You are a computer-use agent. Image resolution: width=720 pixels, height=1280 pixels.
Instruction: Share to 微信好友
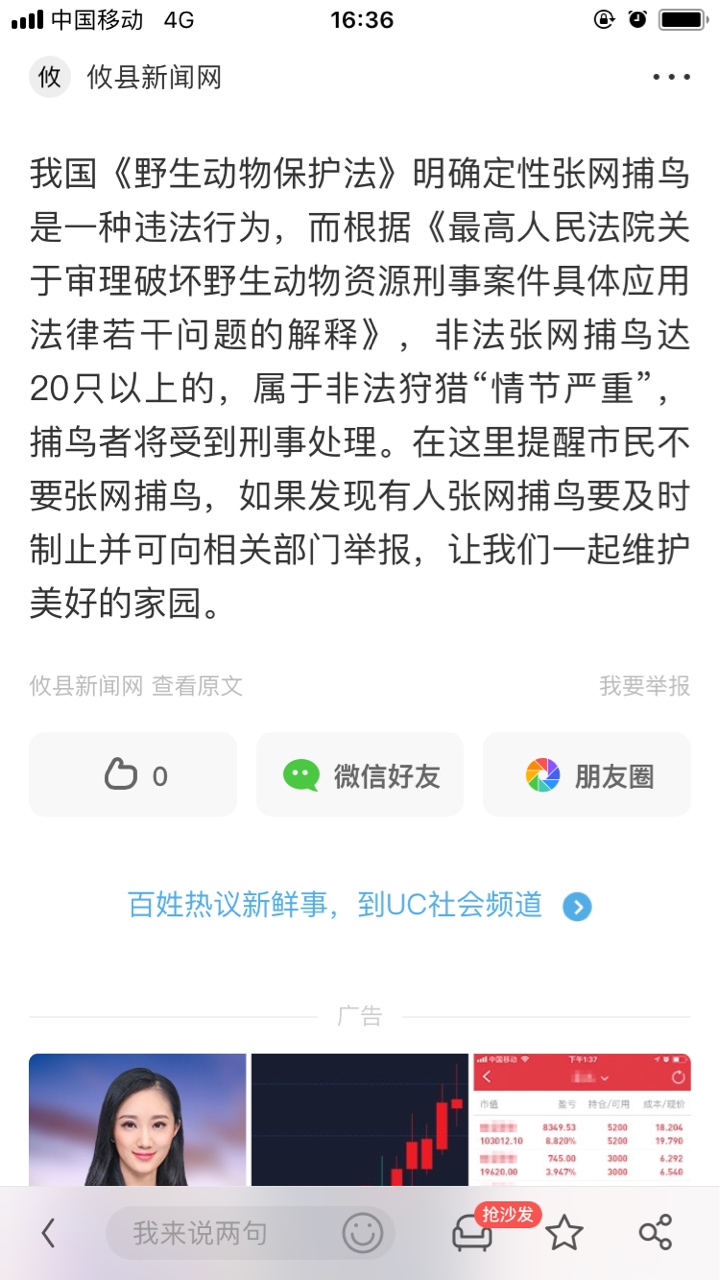click(x=360, y=775)
